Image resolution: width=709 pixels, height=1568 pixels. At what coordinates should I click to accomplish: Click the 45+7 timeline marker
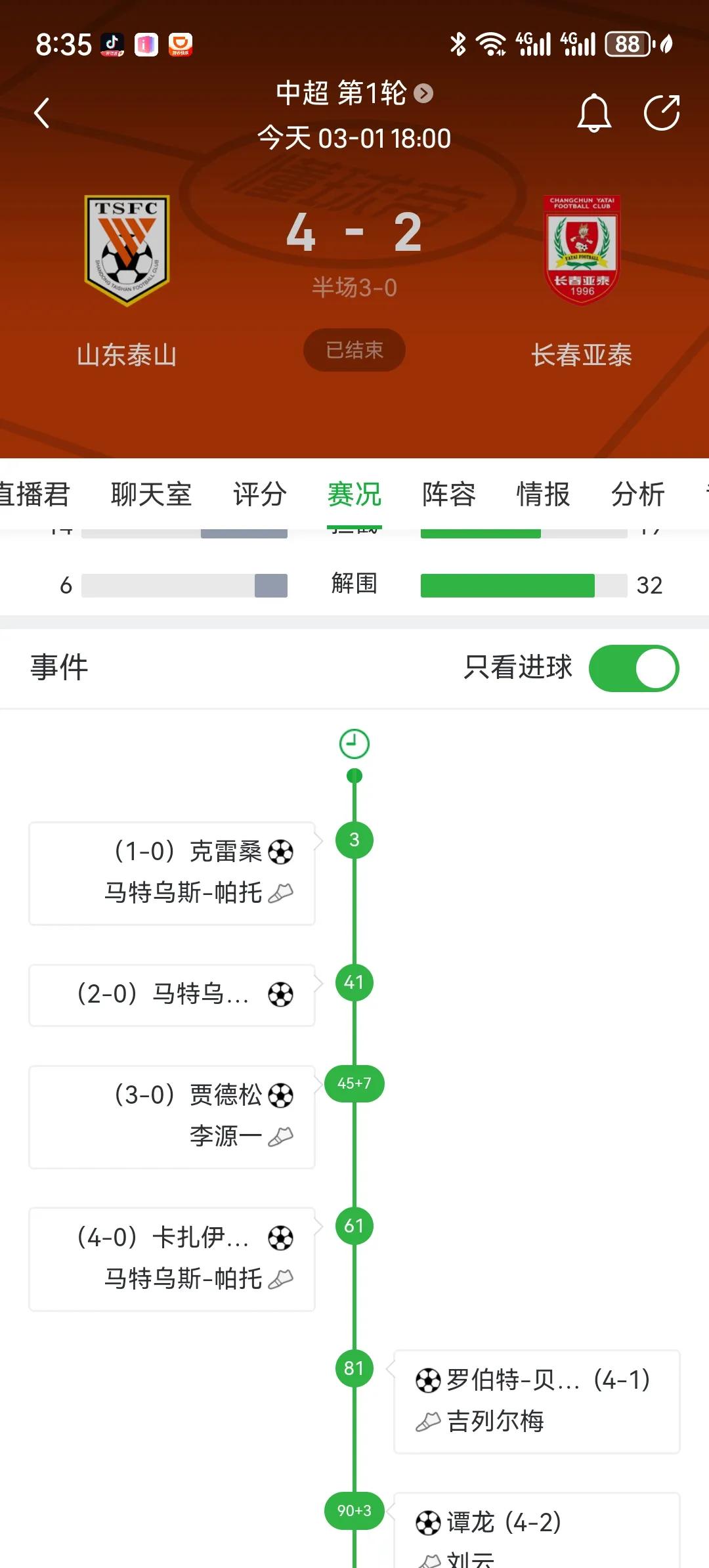(354, 1083)
